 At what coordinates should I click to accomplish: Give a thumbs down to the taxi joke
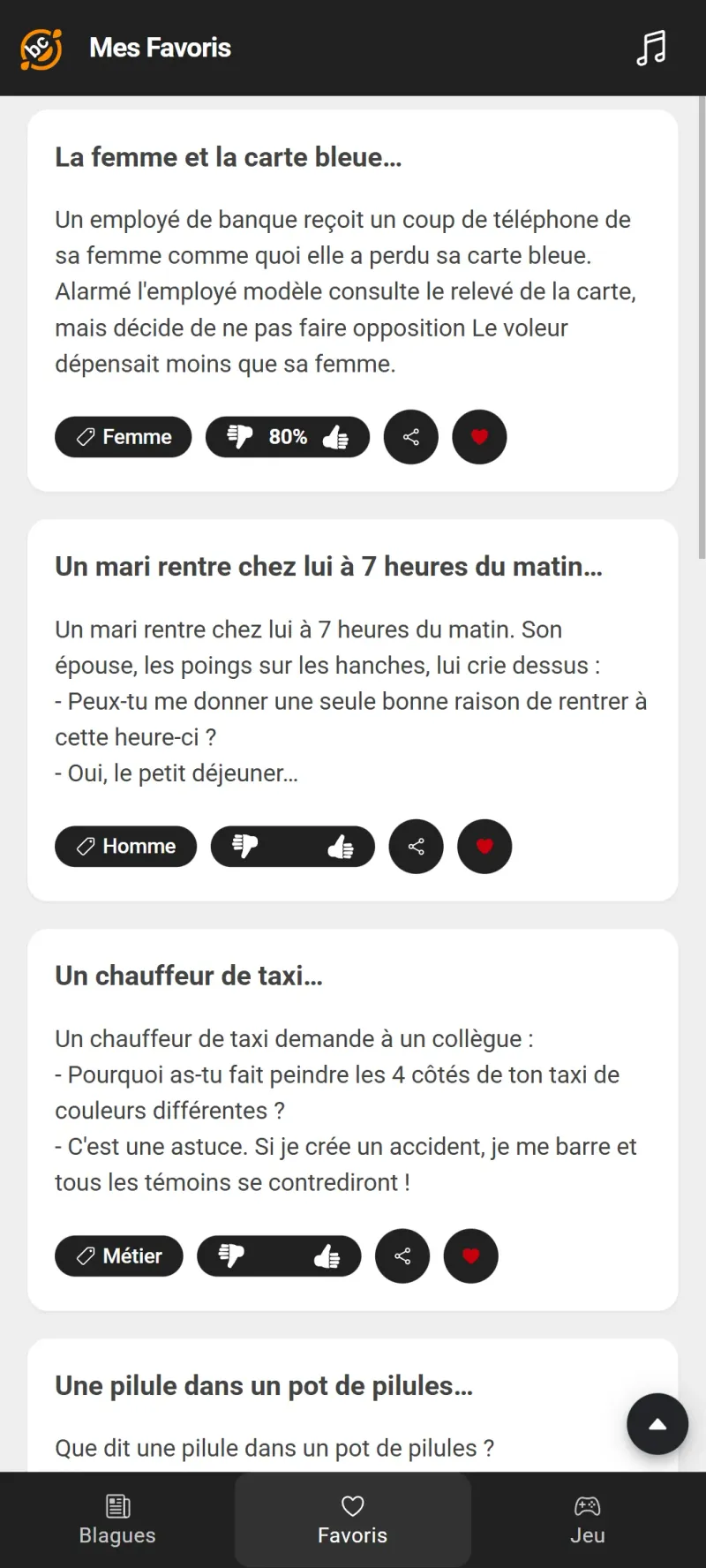coord(232,1255)
